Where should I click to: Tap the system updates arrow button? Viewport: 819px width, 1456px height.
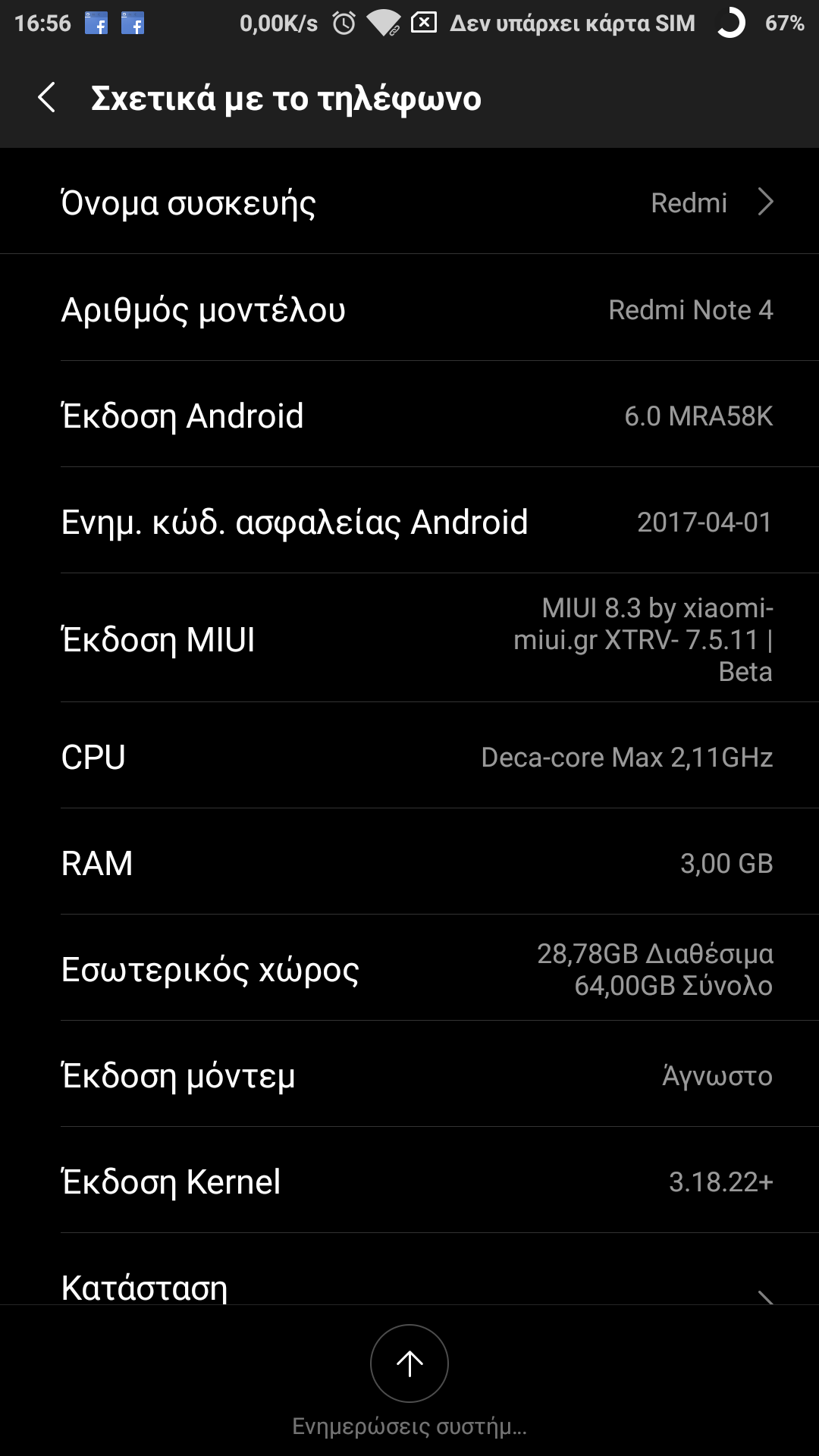tap(409, 1363)
